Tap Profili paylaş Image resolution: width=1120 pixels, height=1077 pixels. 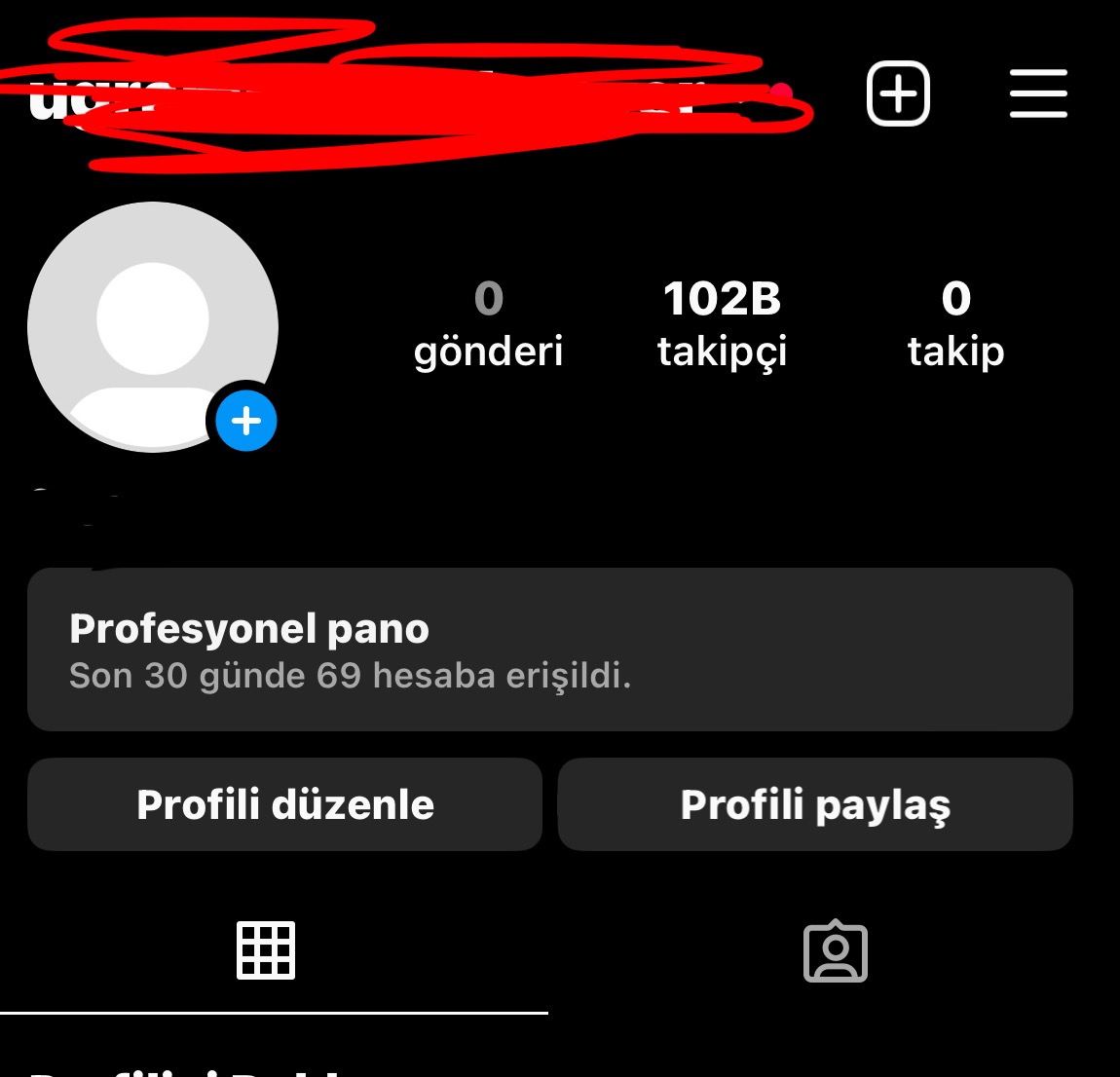[x=815, y=804]
